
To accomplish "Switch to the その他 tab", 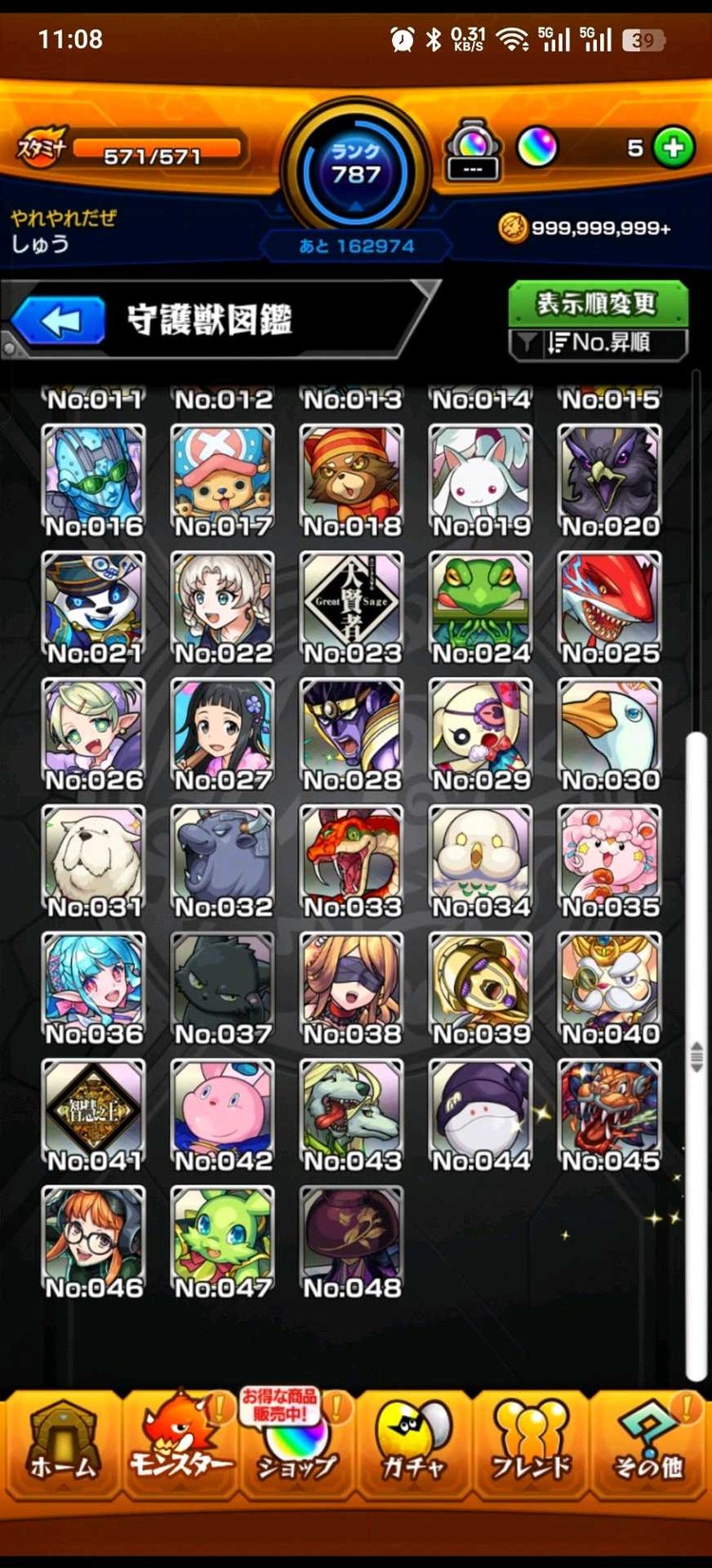I will pos(648,1439).
